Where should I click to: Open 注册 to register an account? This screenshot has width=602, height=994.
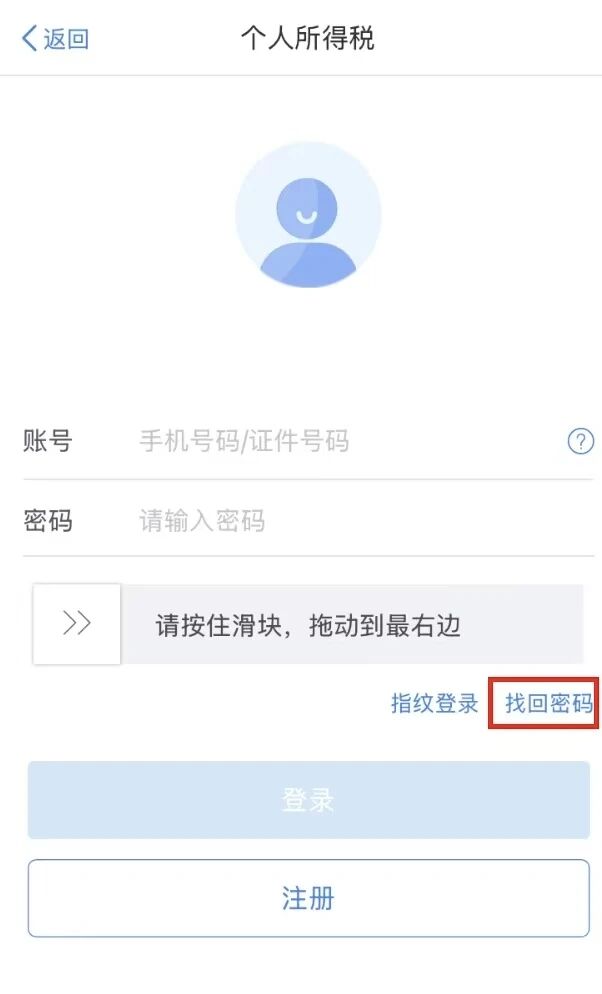point(308,898)
